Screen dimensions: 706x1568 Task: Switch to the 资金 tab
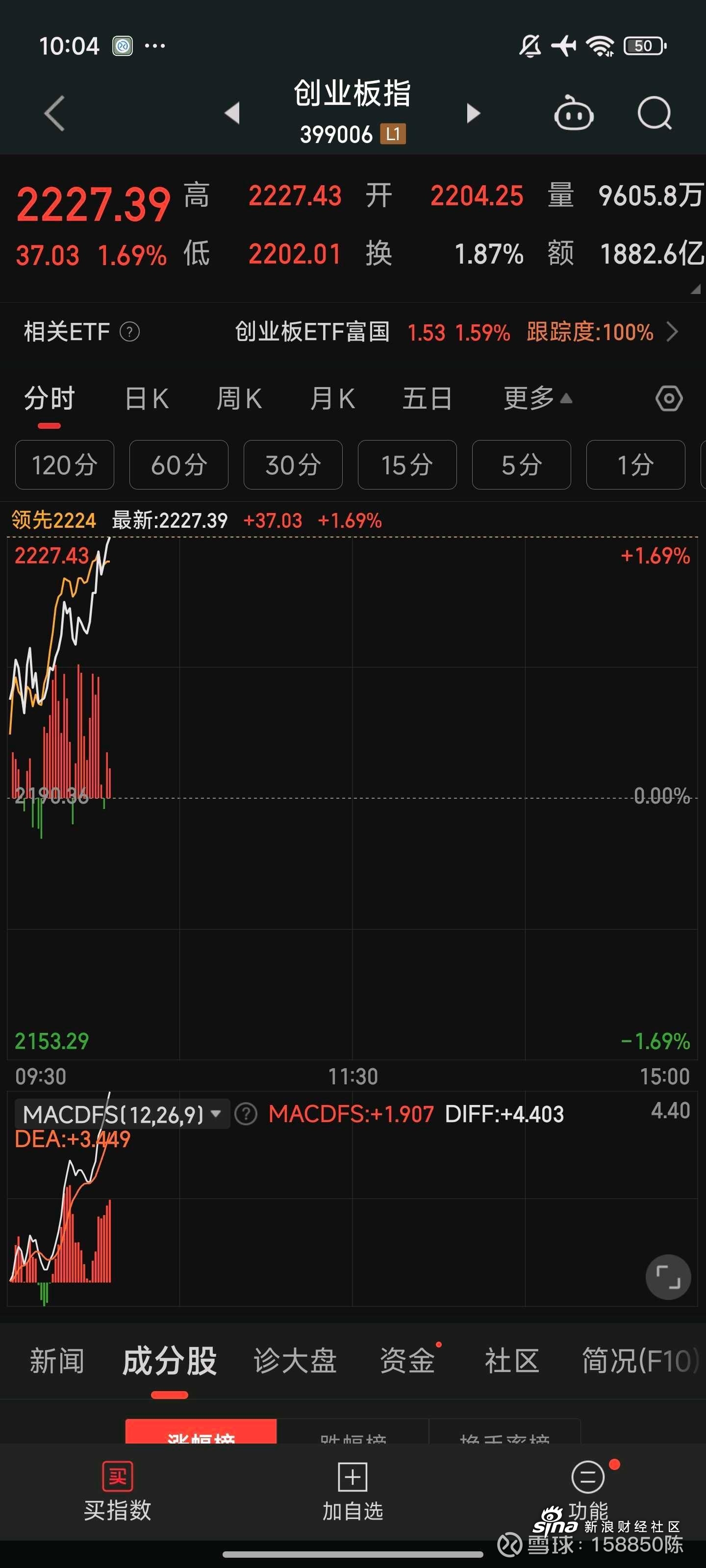point(407,1361)
